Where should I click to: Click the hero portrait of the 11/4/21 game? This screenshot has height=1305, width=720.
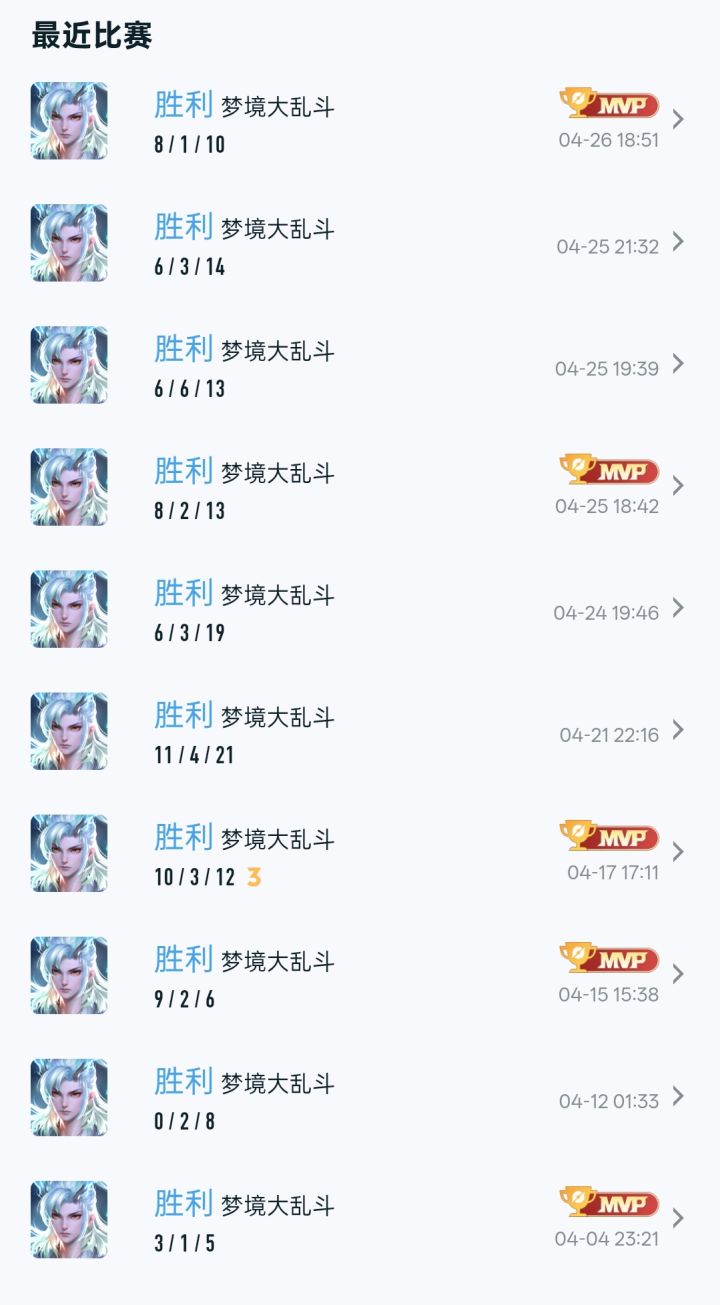coord(68,730)
